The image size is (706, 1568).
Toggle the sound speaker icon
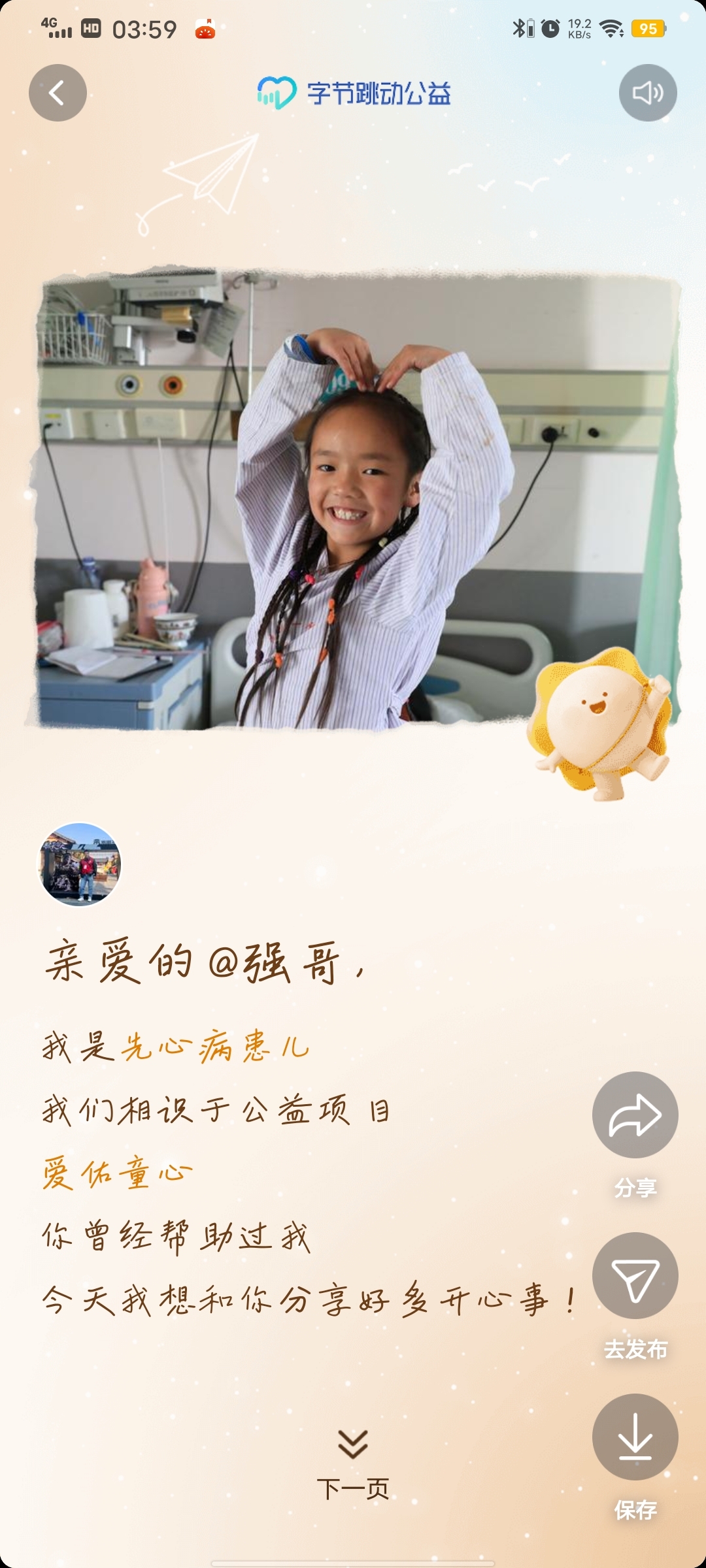(x=647, y=93)
